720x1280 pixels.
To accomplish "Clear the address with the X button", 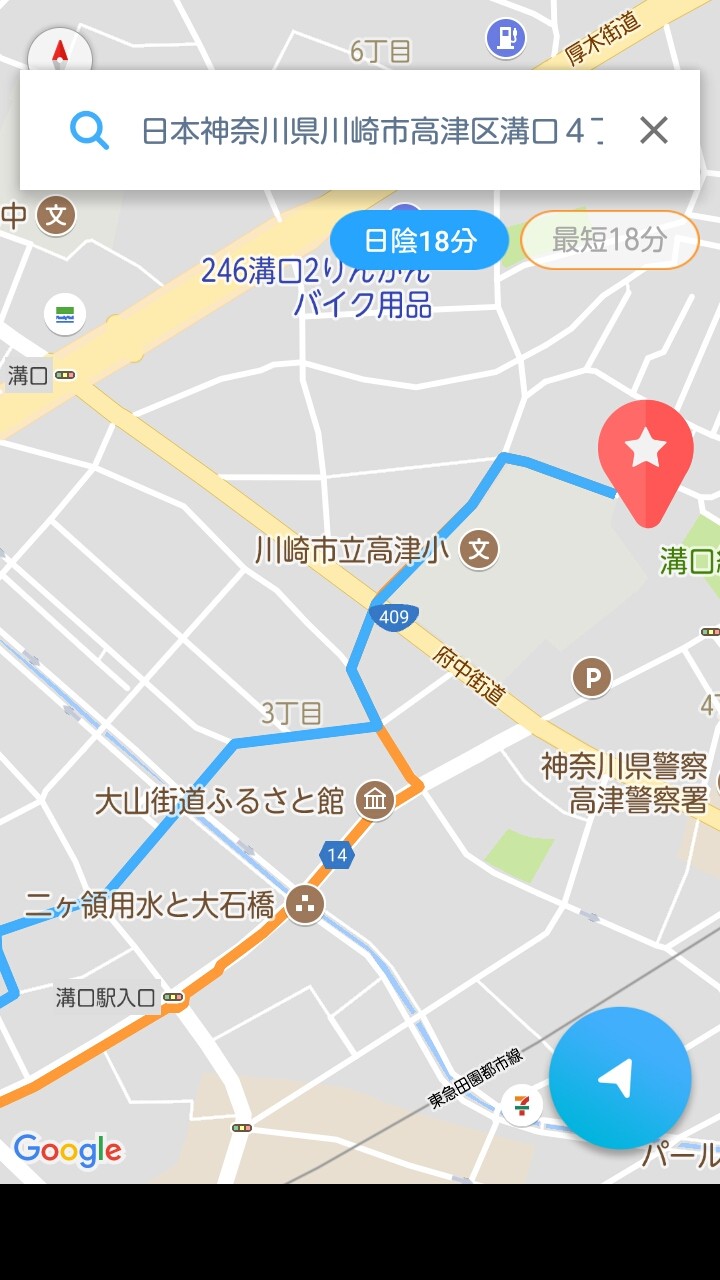I will coord(654,130).
